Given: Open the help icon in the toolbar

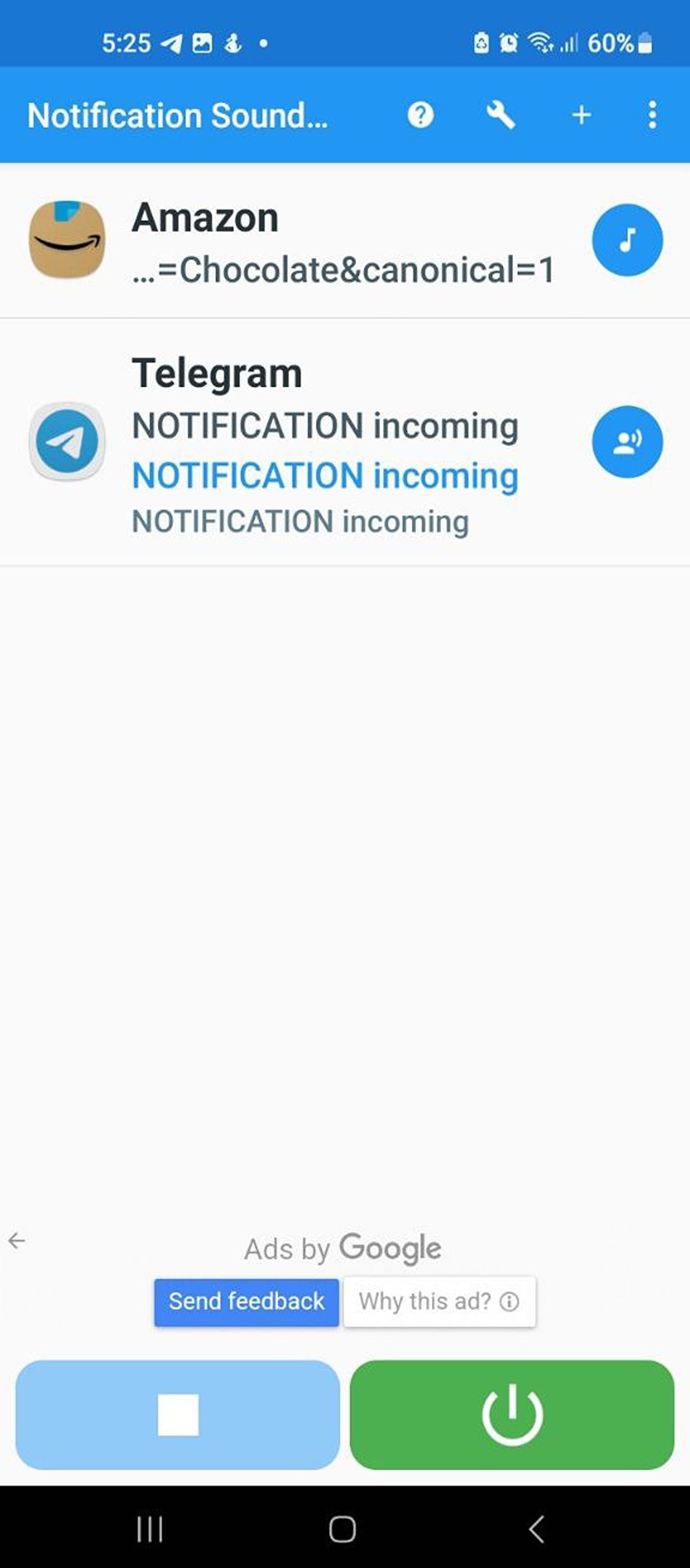Looking at the screenshot, I should [421, 115].
